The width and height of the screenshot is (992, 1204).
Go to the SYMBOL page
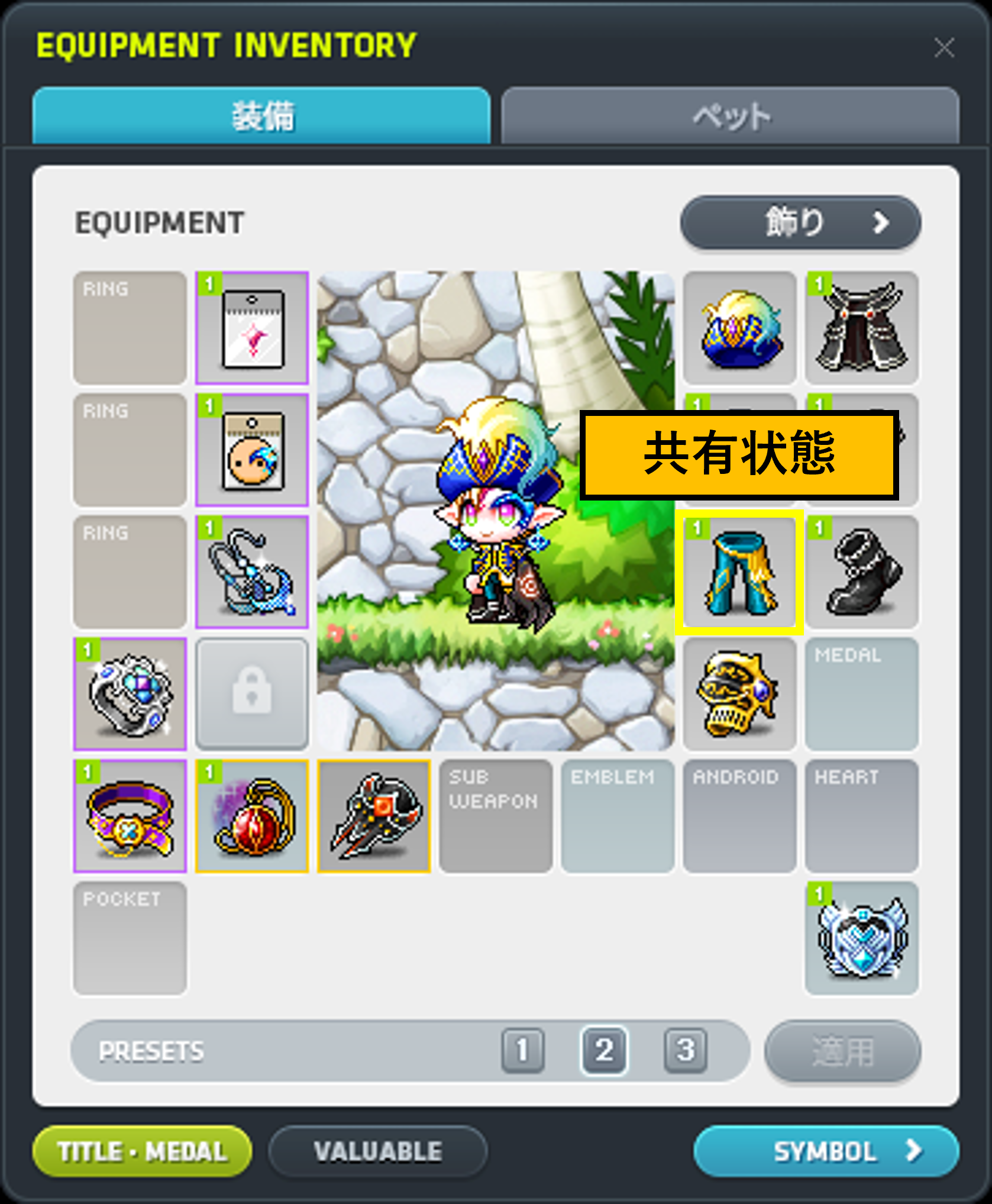826,1151
